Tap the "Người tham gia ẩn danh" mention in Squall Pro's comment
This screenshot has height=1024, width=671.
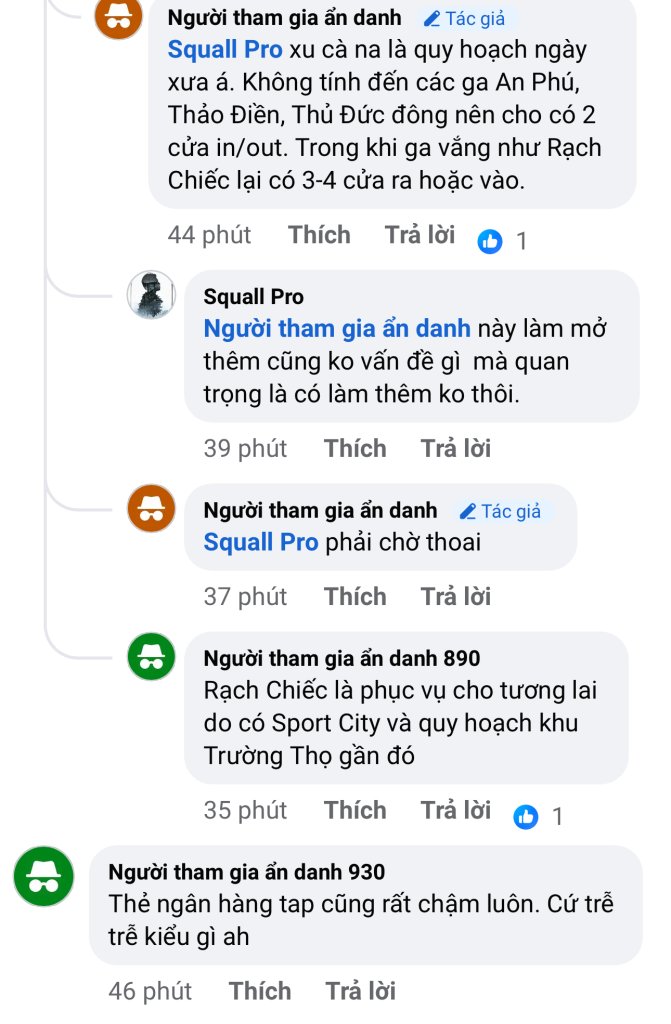(x=337, y=329)
